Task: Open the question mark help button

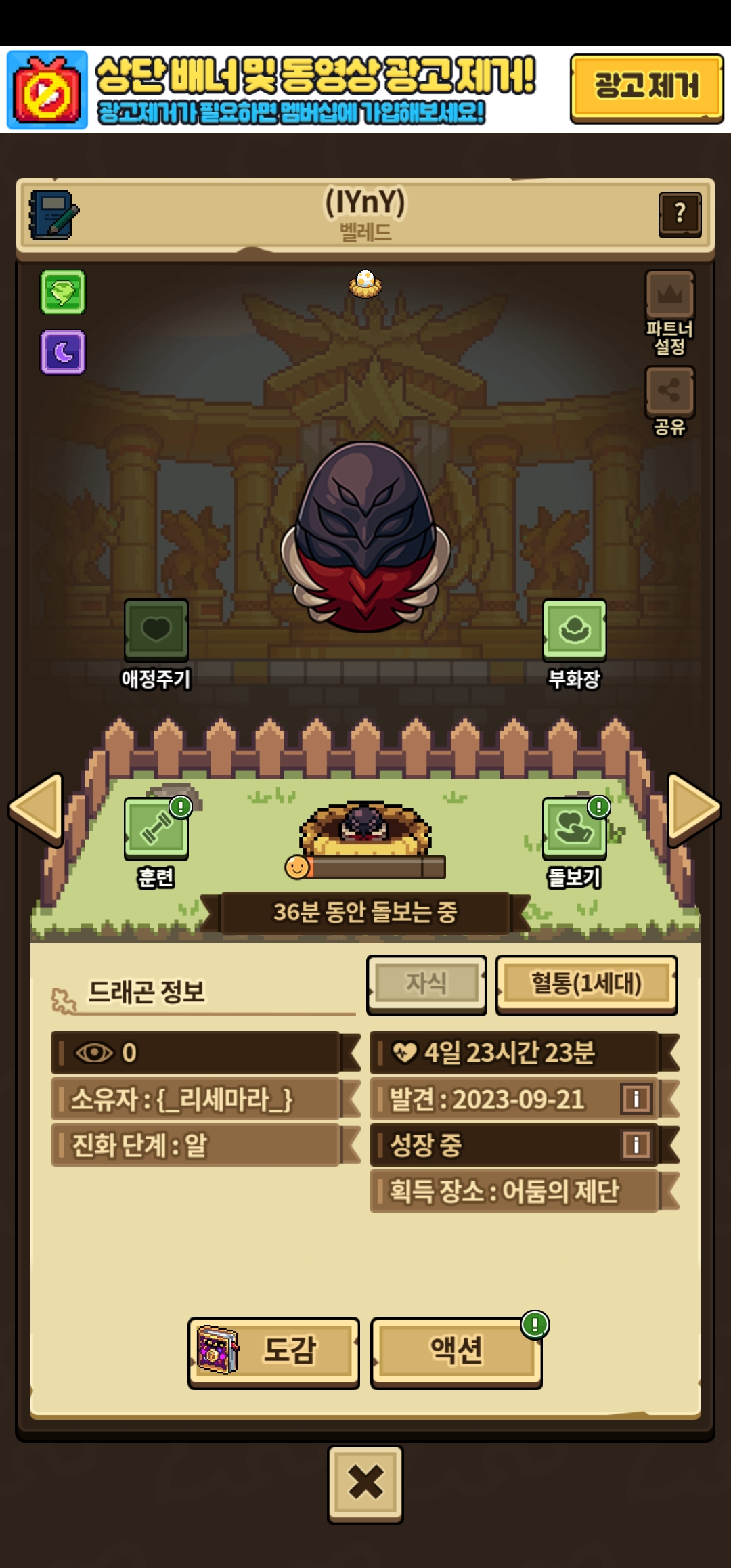Action: coord(680,214)
